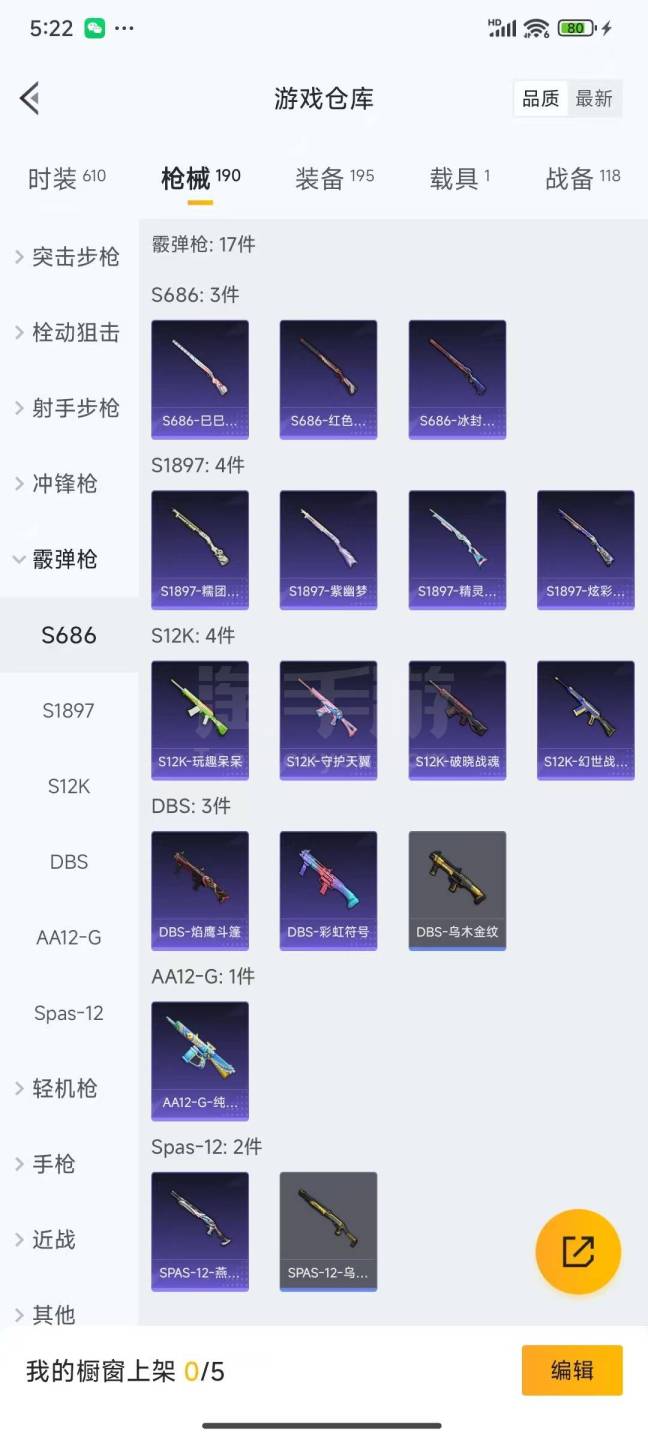Sort items by 最新

[594, 98]
